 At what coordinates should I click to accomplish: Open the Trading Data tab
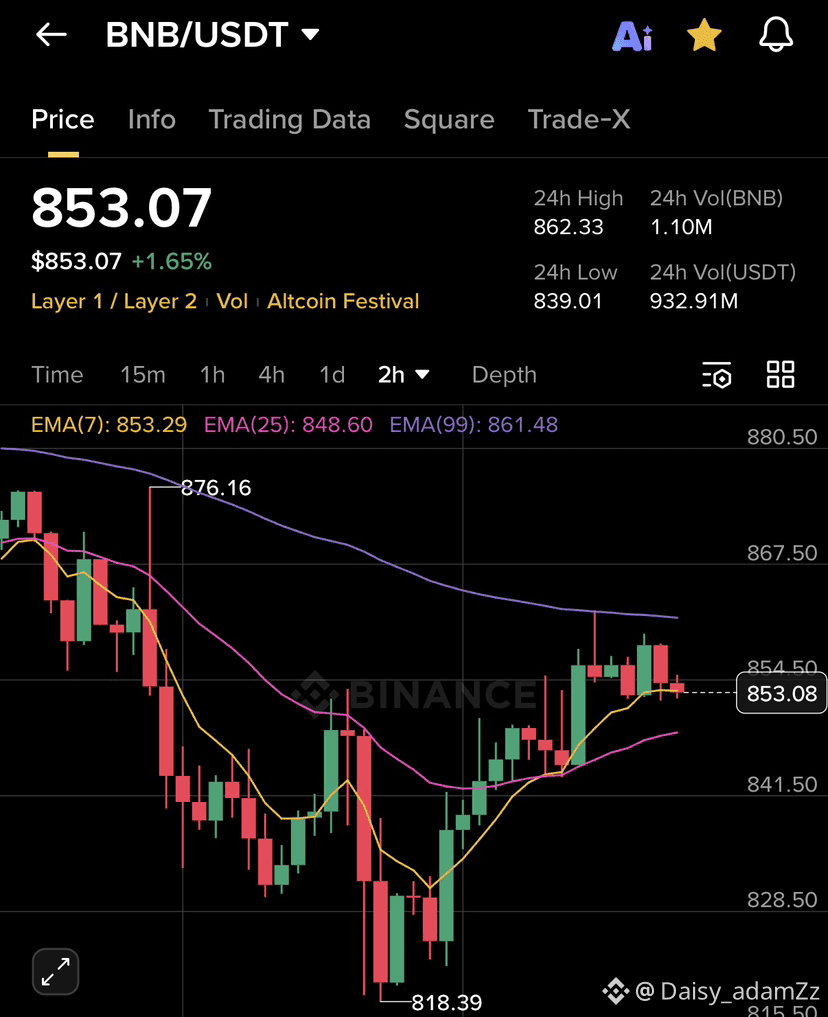coord(289,119)
